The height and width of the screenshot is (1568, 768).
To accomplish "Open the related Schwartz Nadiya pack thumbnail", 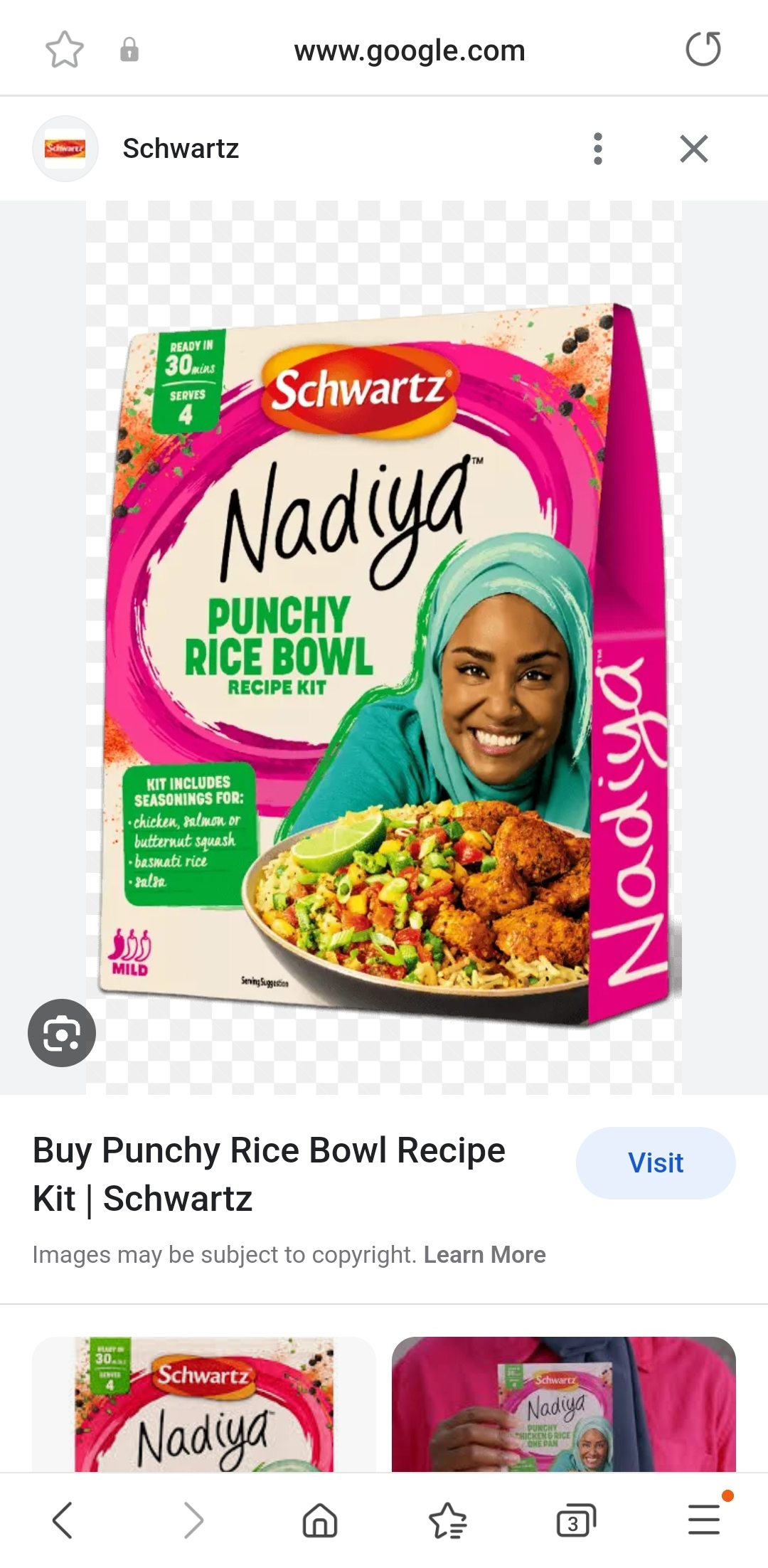I will pos(204,1404).
